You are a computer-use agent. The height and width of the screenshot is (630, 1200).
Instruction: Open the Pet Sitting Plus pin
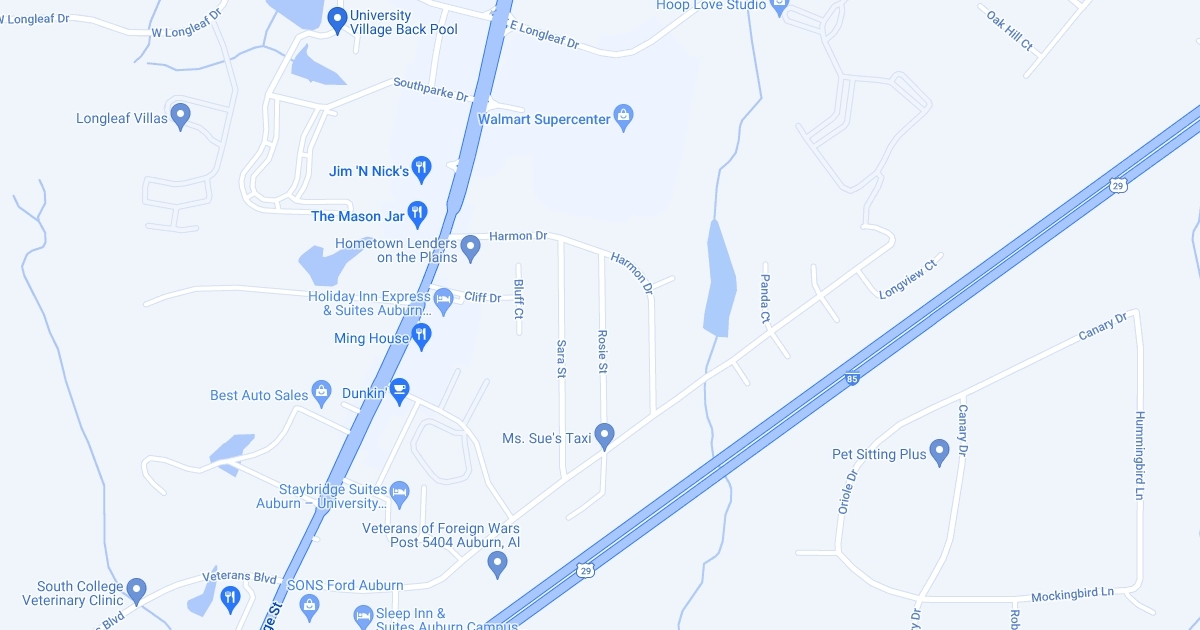coord(939,452)
